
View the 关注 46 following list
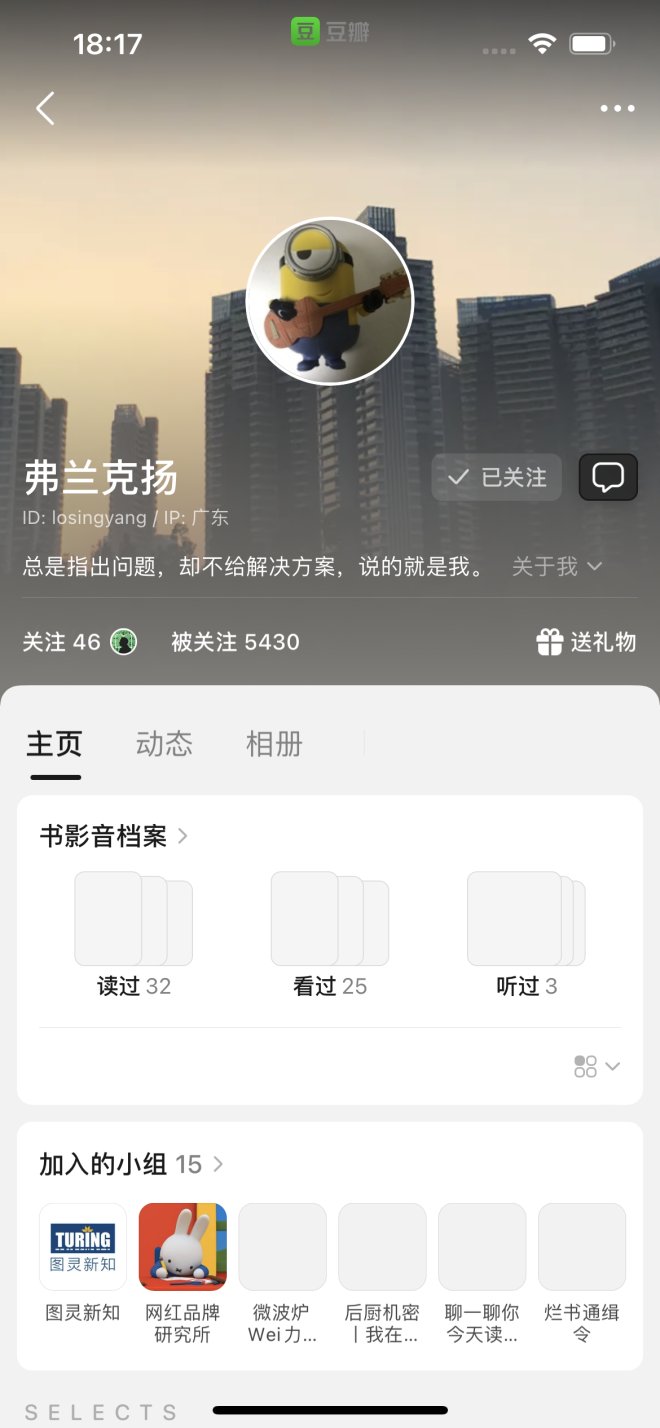click(62, 642)
